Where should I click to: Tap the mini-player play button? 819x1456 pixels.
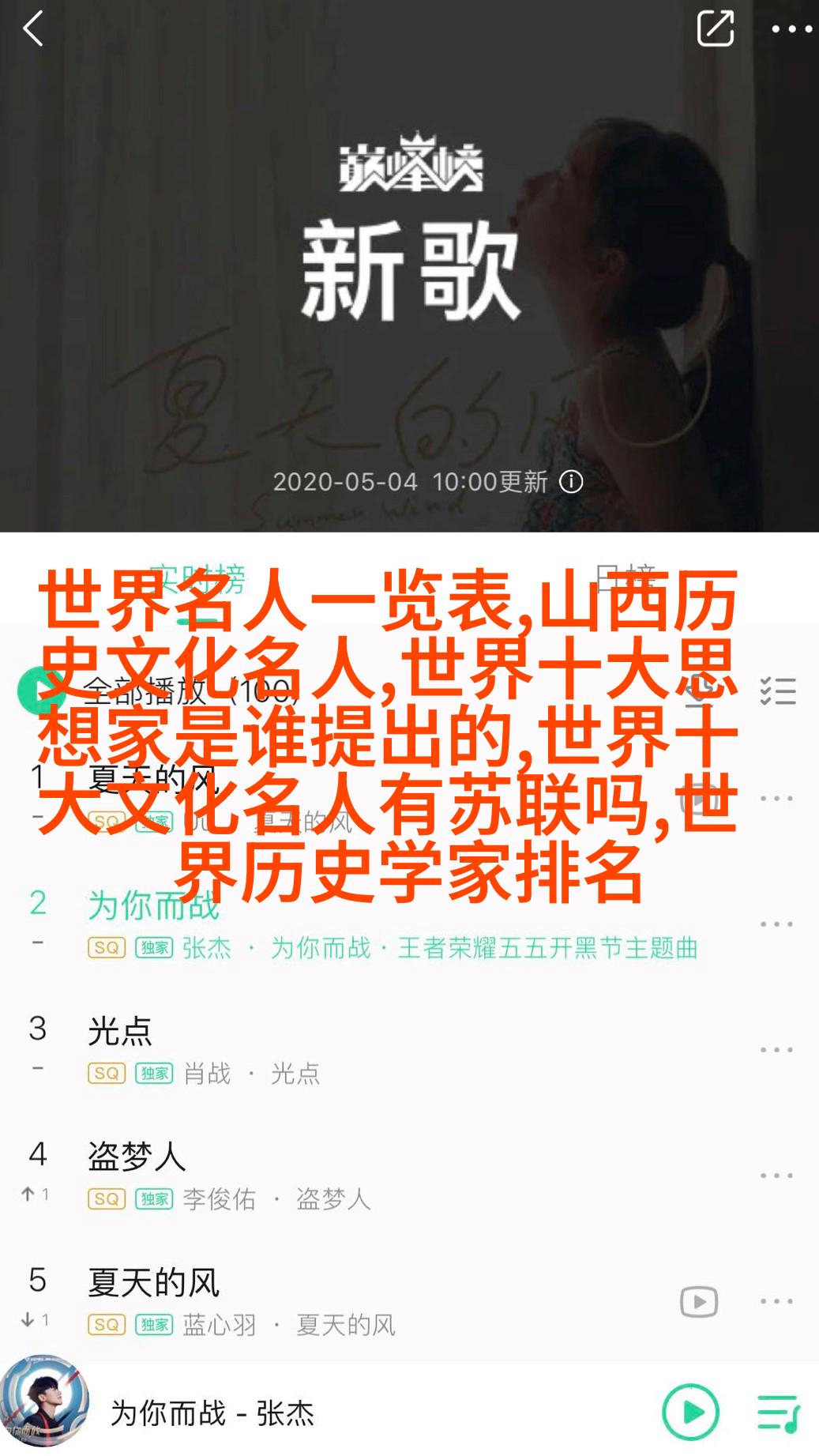690,1412
